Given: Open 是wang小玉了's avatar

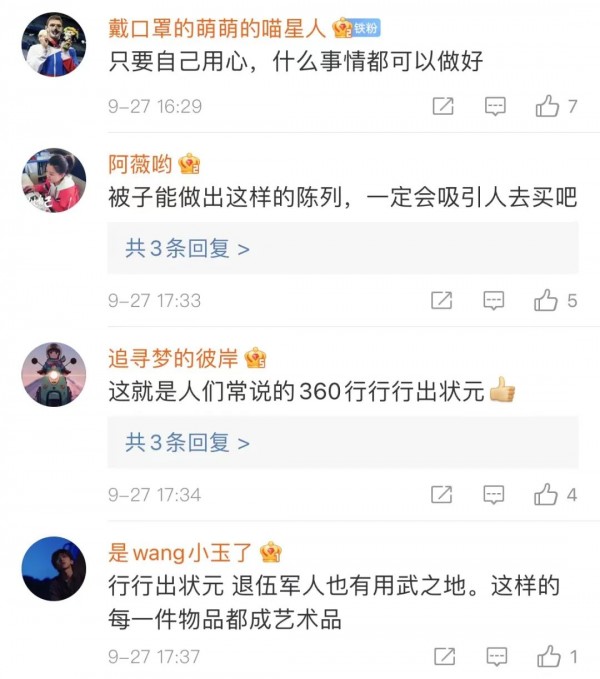Looking at the screenshot, I should (53, 568).
